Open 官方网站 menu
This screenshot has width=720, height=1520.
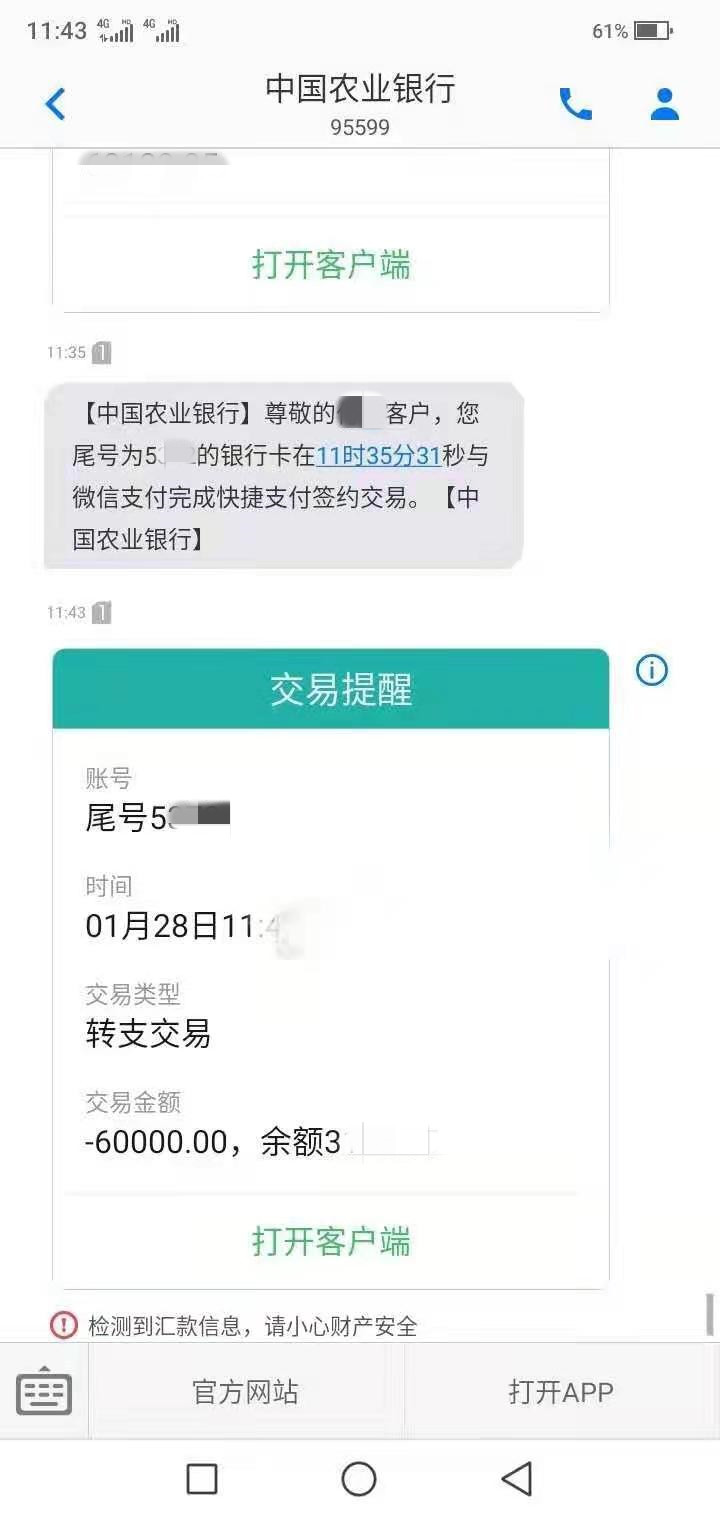[x=245, y=1392]
